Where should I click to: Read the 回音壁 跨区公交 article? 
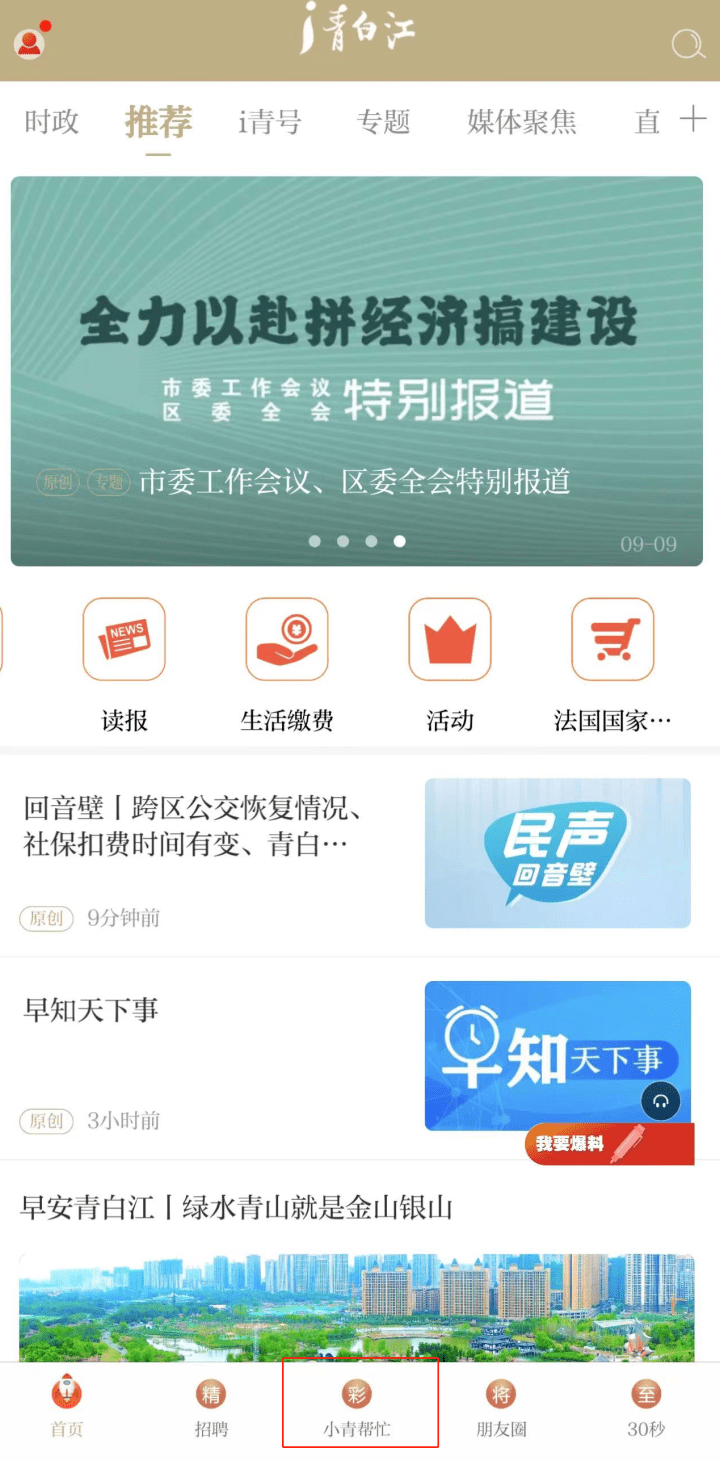[200, 826]
